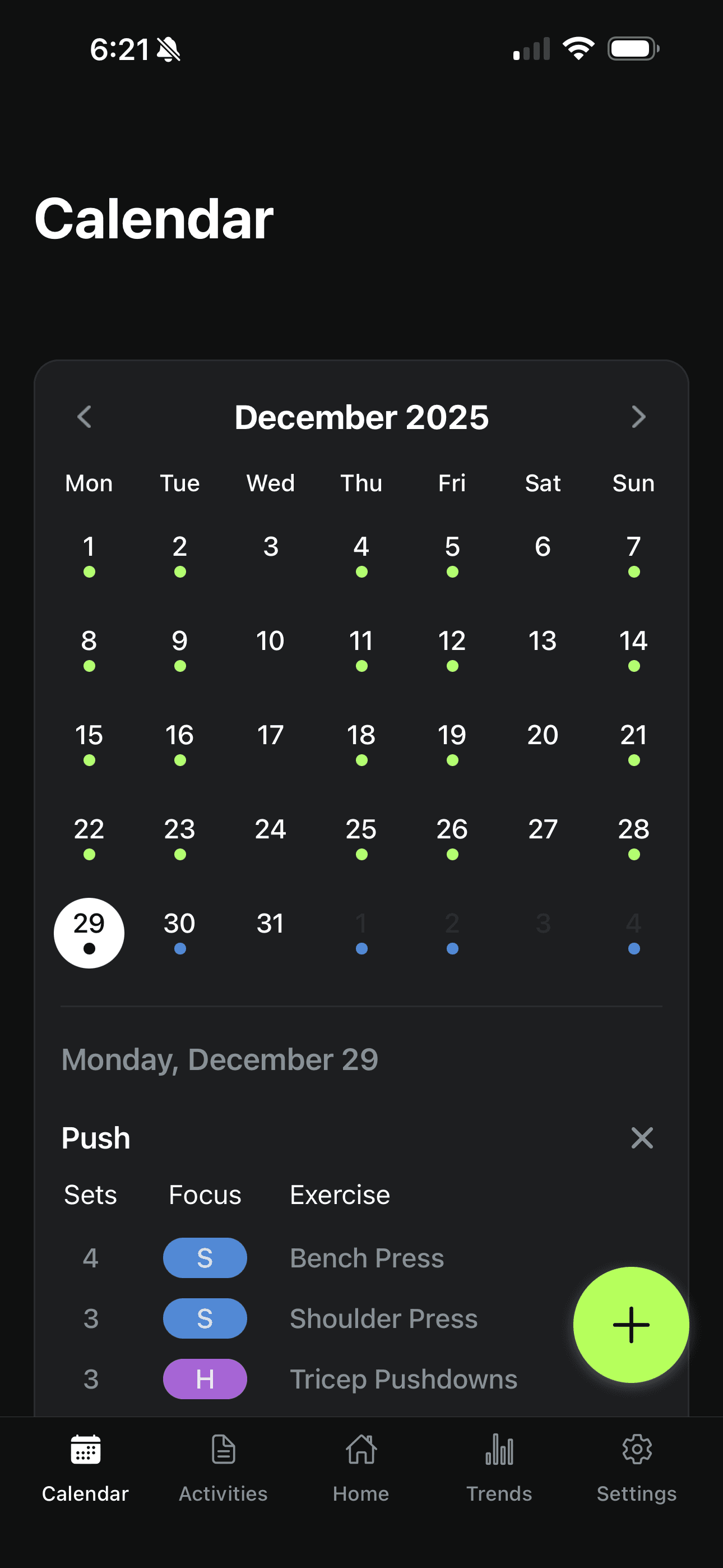Open the Bench Press exercise

point(367,1257)
